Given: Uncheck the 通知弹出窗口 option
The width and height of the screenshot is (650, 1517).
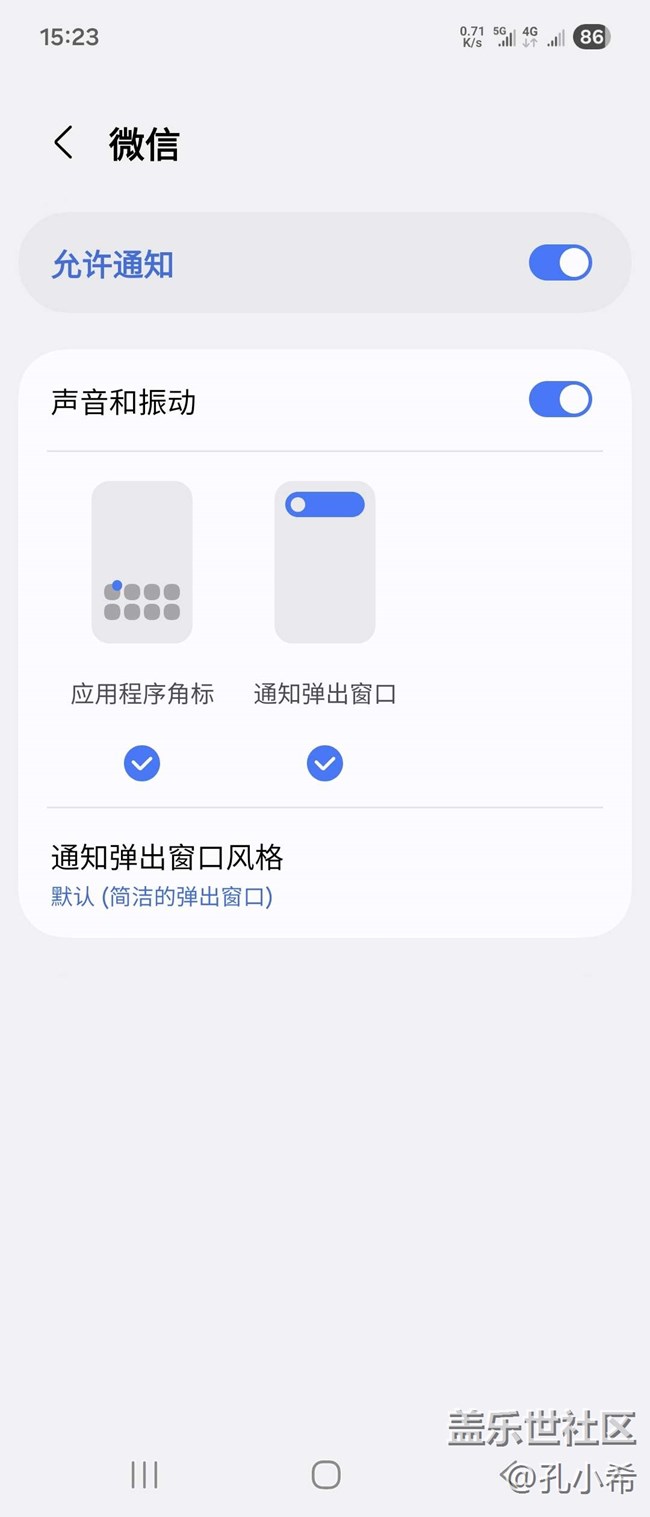Looking at the screenshot, I should (325, 763).
